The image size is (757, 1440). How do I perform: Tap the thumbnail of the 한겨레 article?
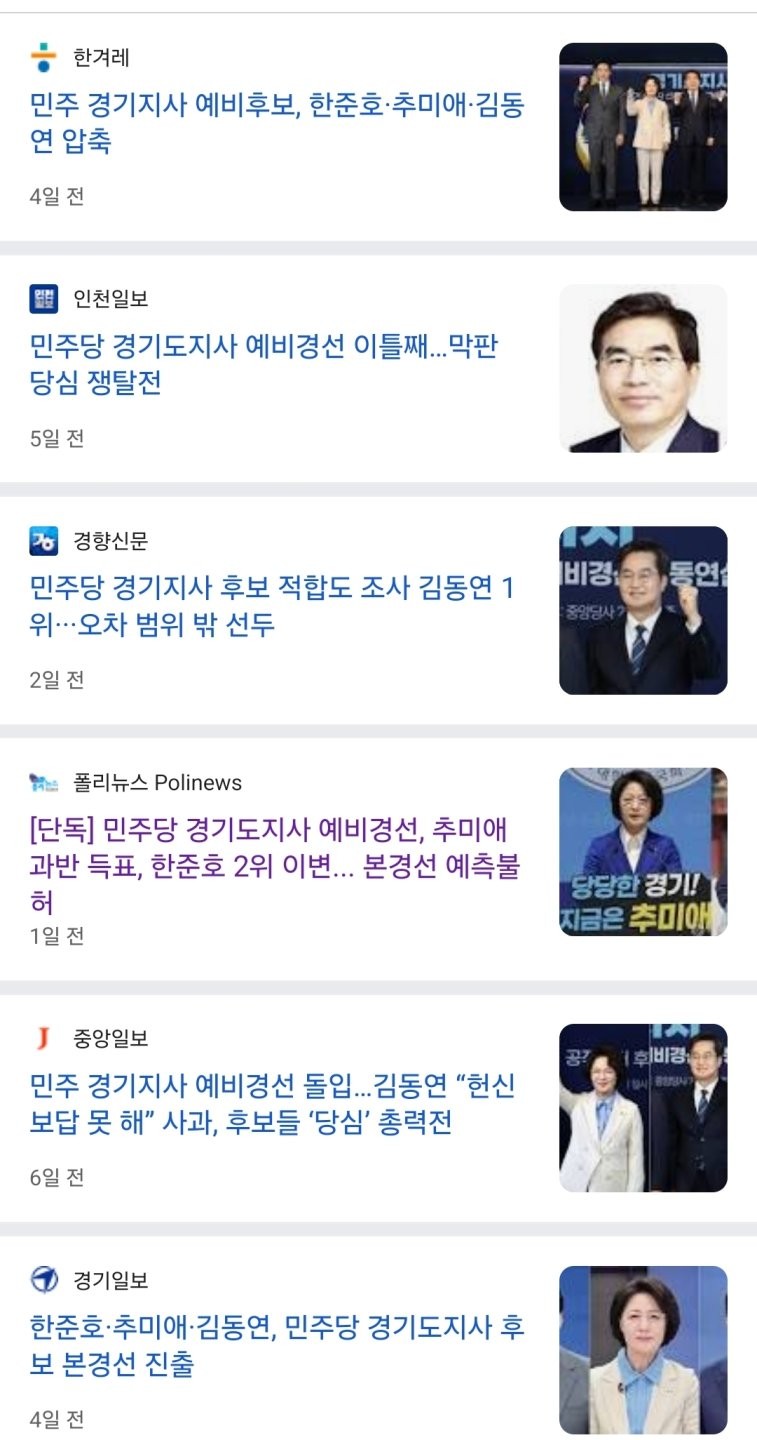(x=643, y=127)
